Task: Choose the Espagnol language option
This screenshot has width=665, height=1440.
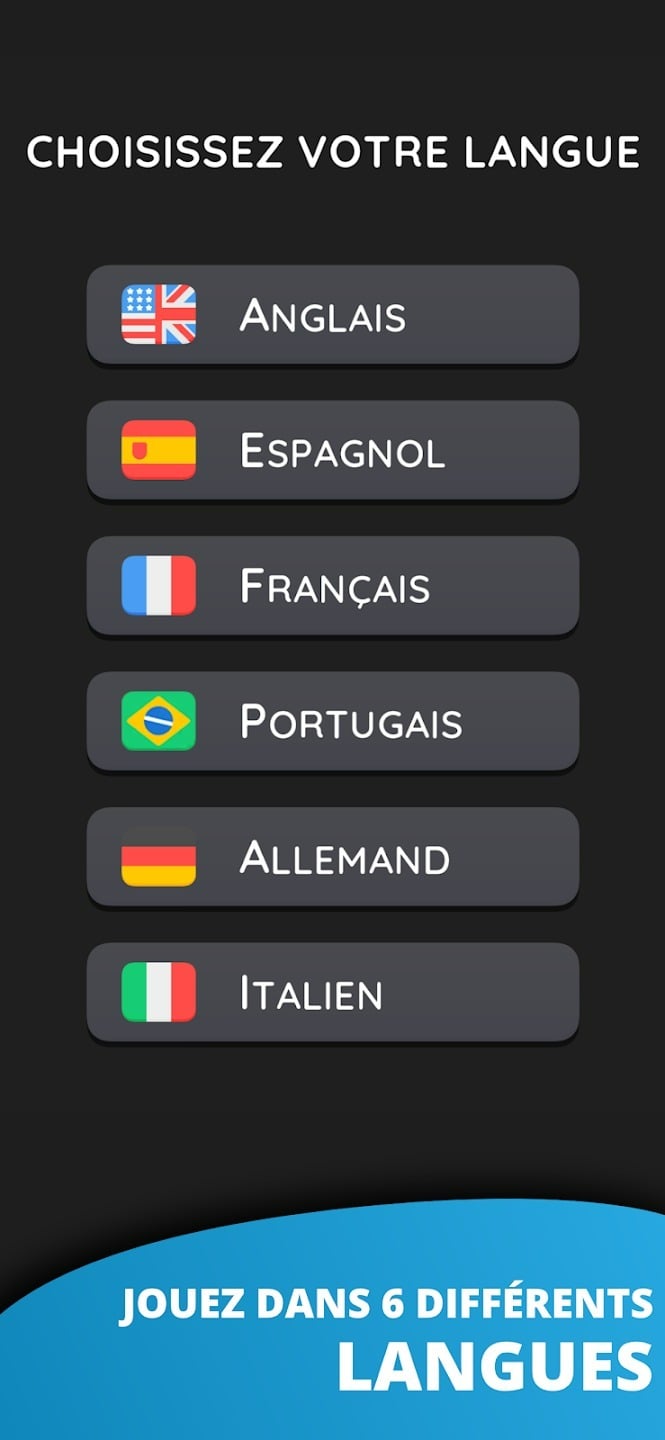Action: [x=332, y=450]
